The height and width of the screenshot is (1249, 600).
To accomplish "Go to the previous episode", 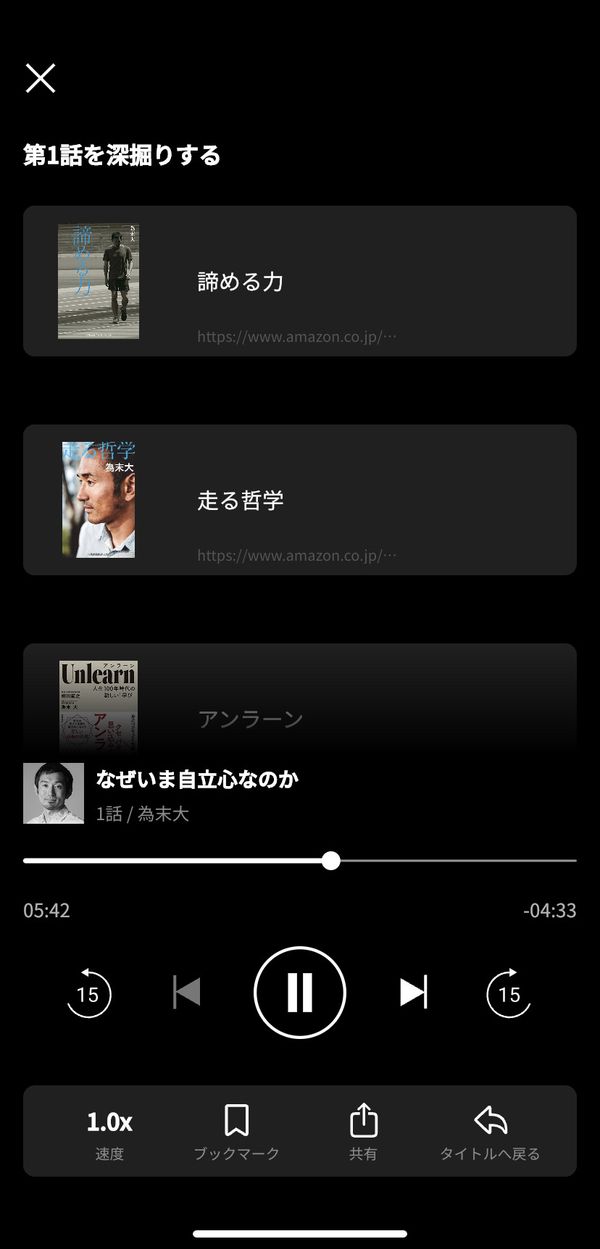I will (187, 992).
